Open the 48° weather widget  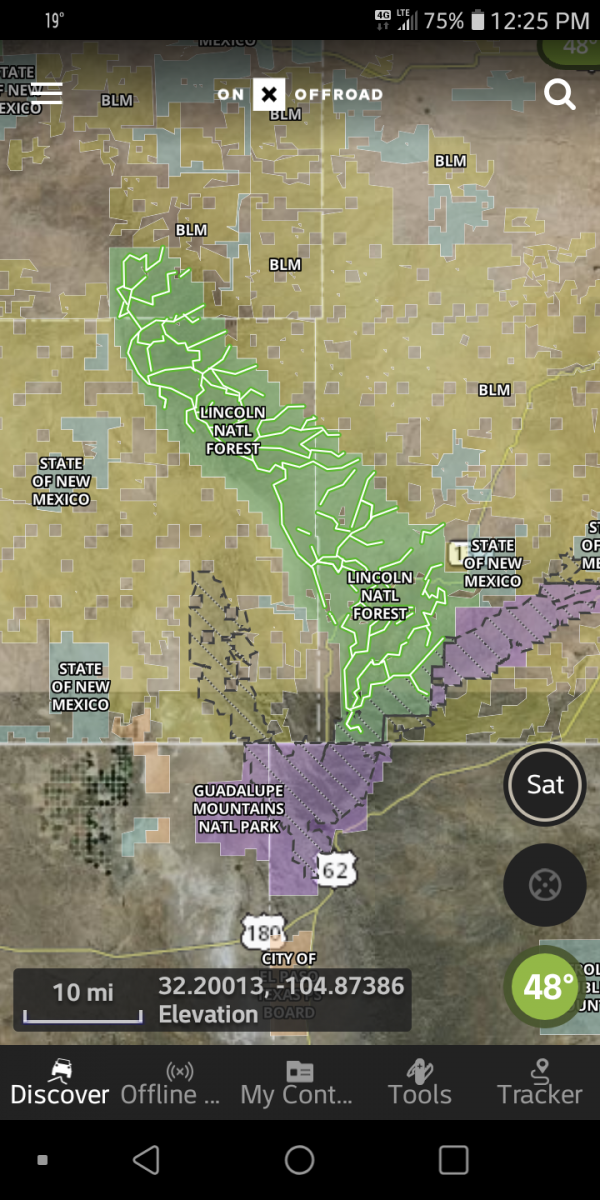(545, 987)
